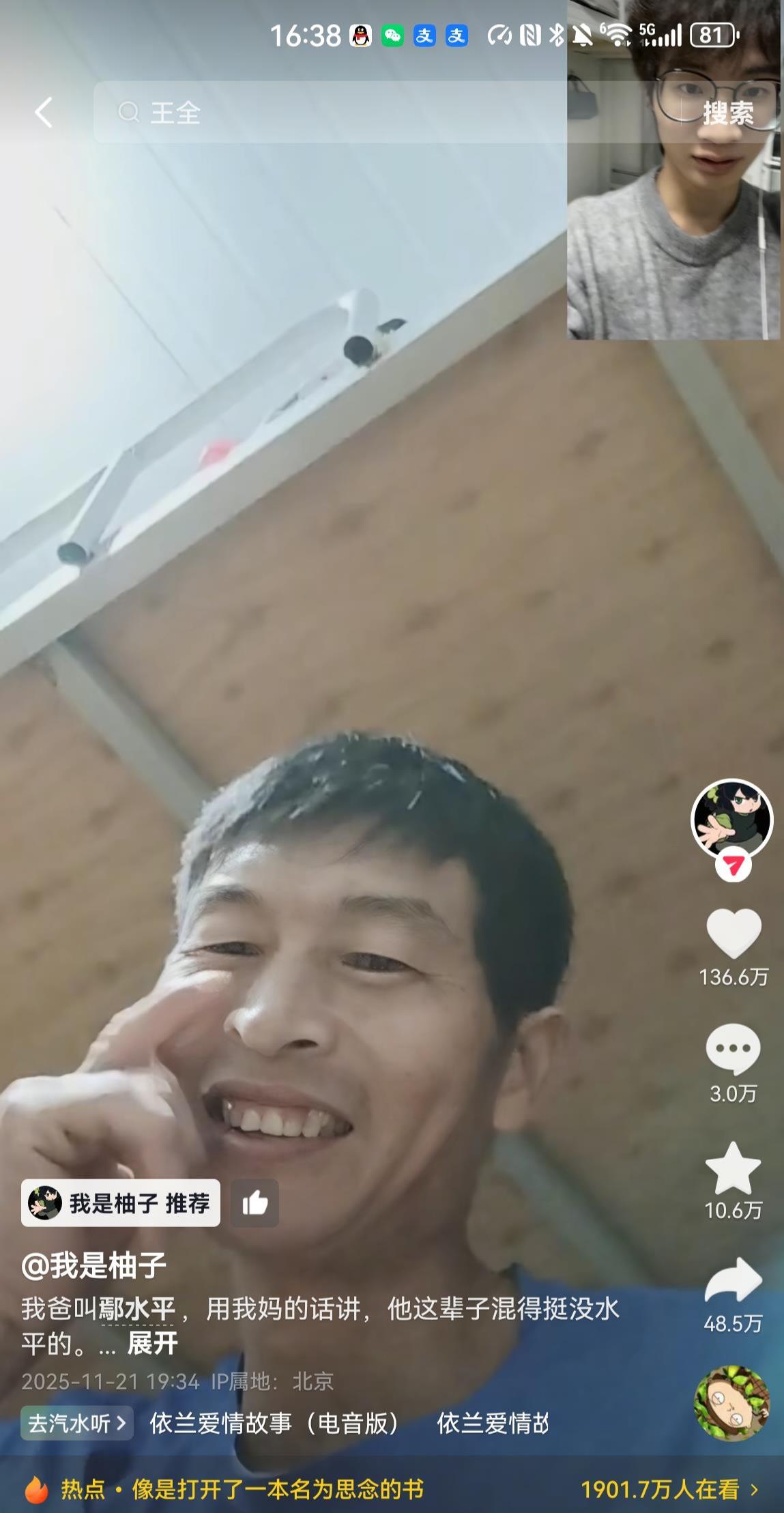Image resolution: width=784 pixels, height=1513 pixels.
Task: Expand the caption with 展开
Action: (x=152, y=1344)
